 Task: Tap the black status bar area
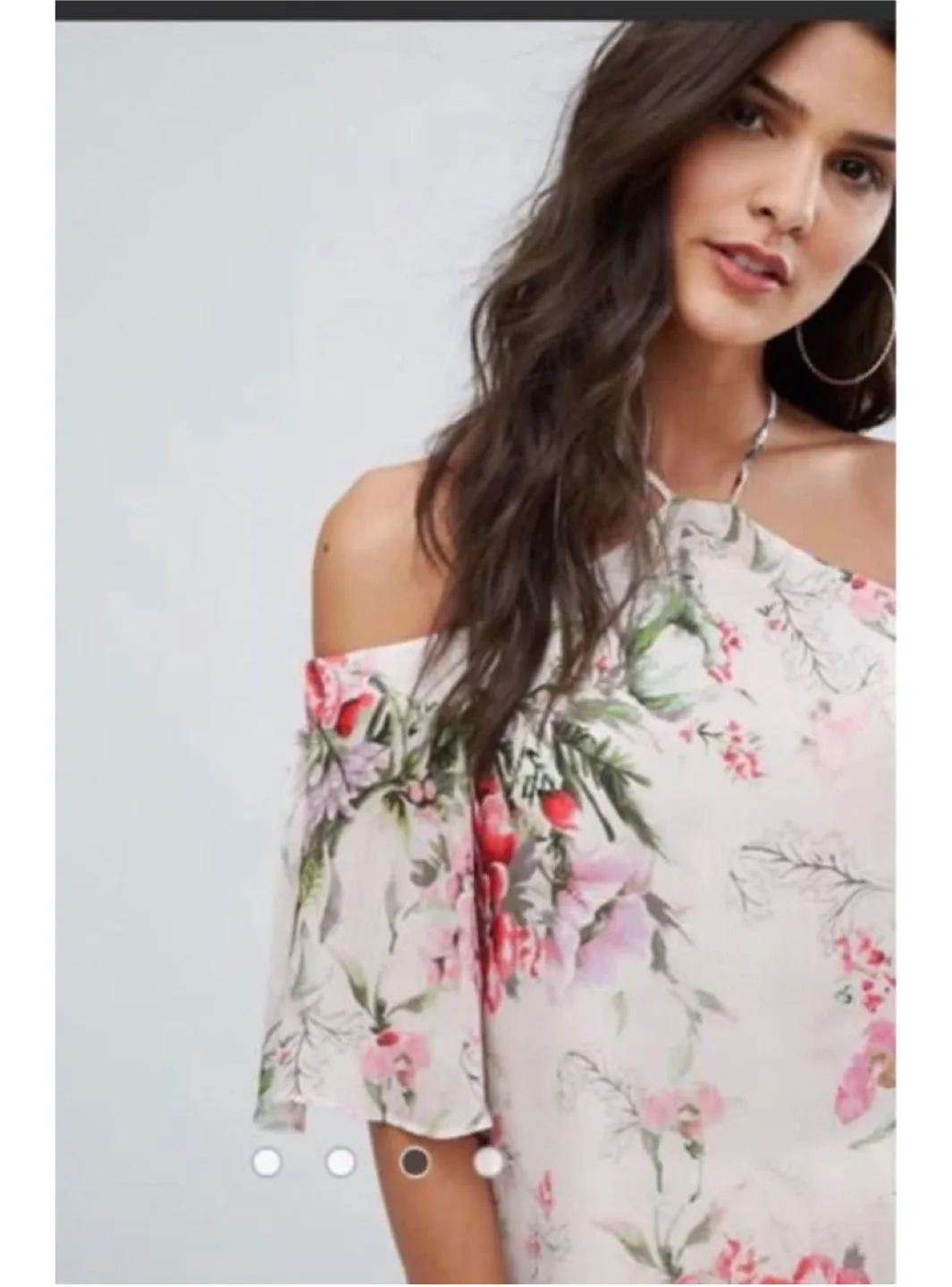(x=476, y=7)
